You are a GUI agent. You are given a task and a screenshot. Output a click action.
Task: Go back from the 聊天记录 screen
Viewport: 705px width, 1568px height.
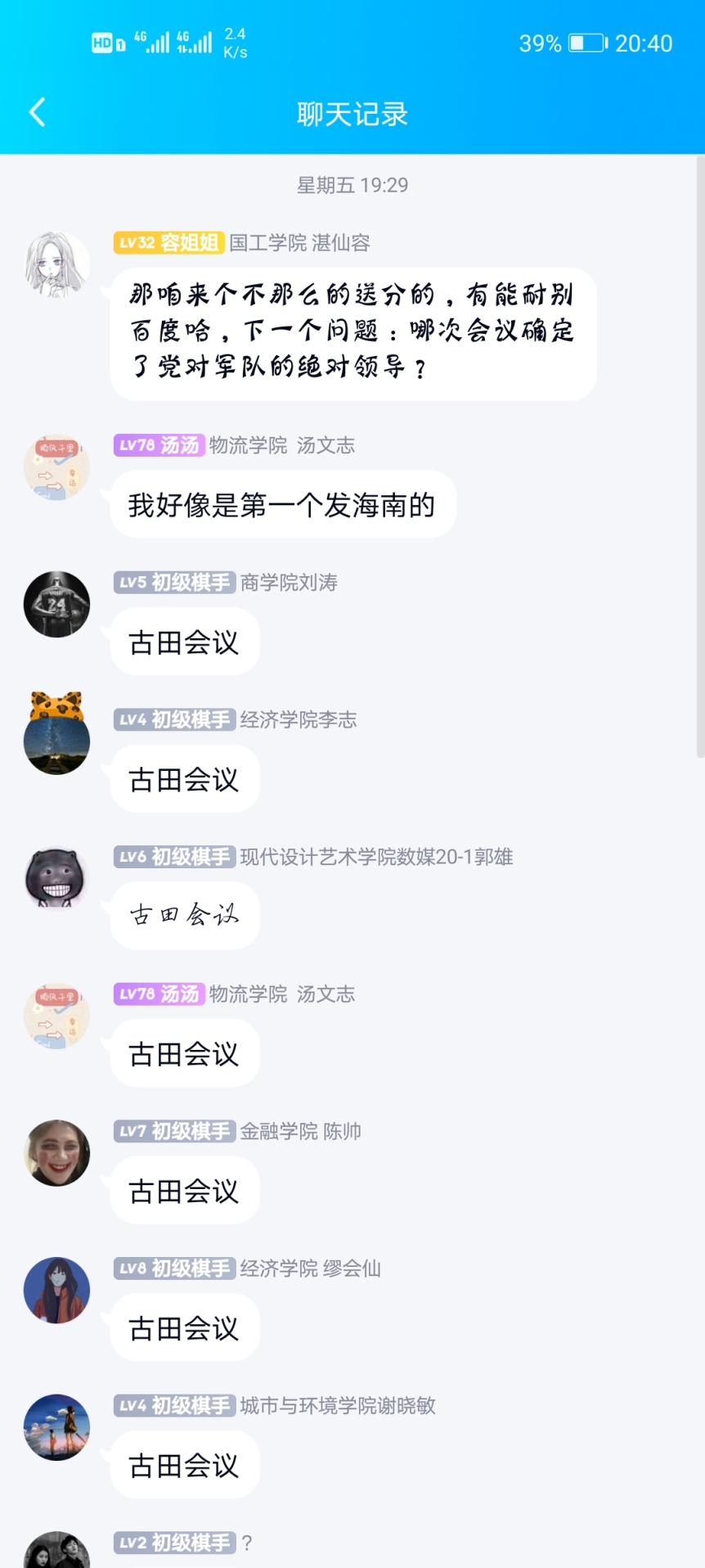pos(37,113)
